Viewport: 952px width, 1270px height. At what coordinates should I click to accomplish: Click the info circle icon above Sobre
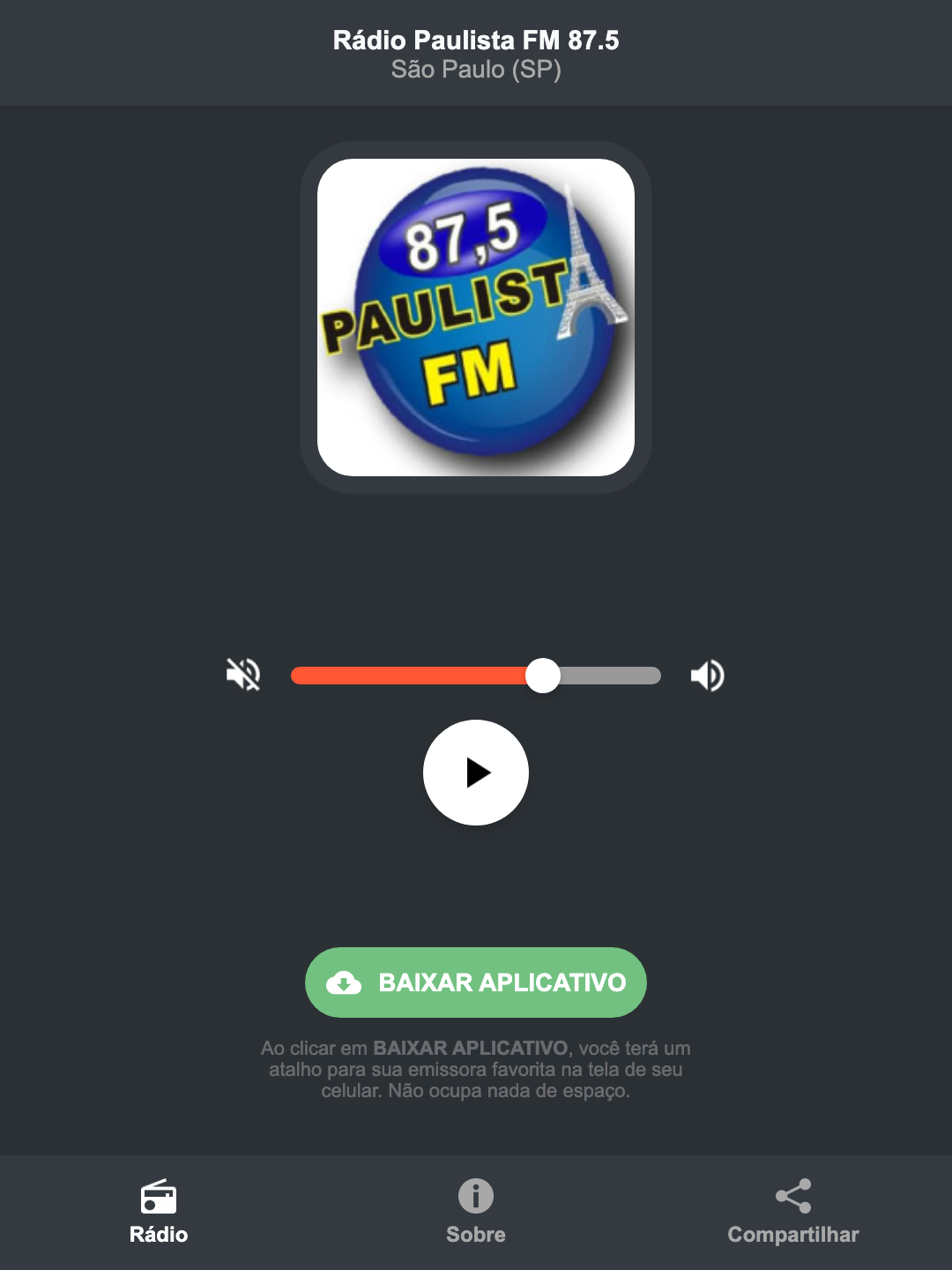point(475,1198)
